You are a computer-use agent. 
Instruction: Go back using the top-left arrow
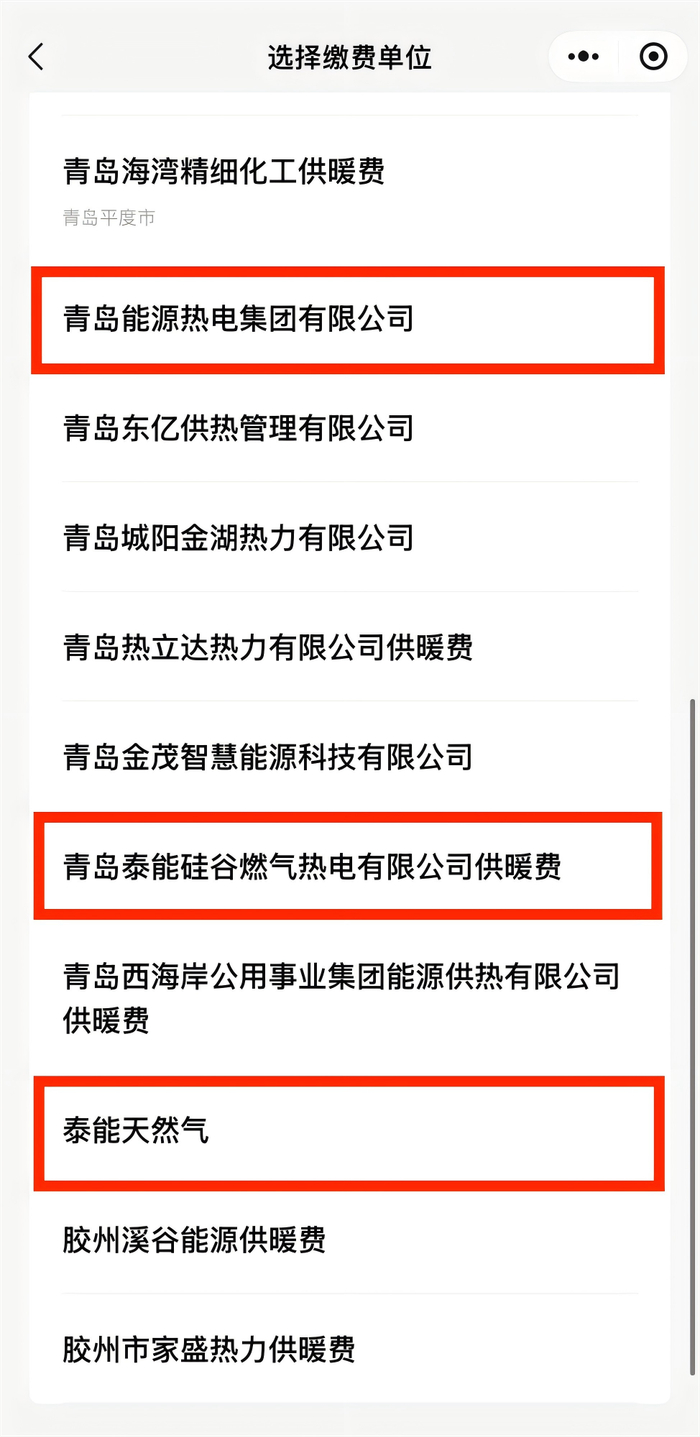click(x=36, y=57)
